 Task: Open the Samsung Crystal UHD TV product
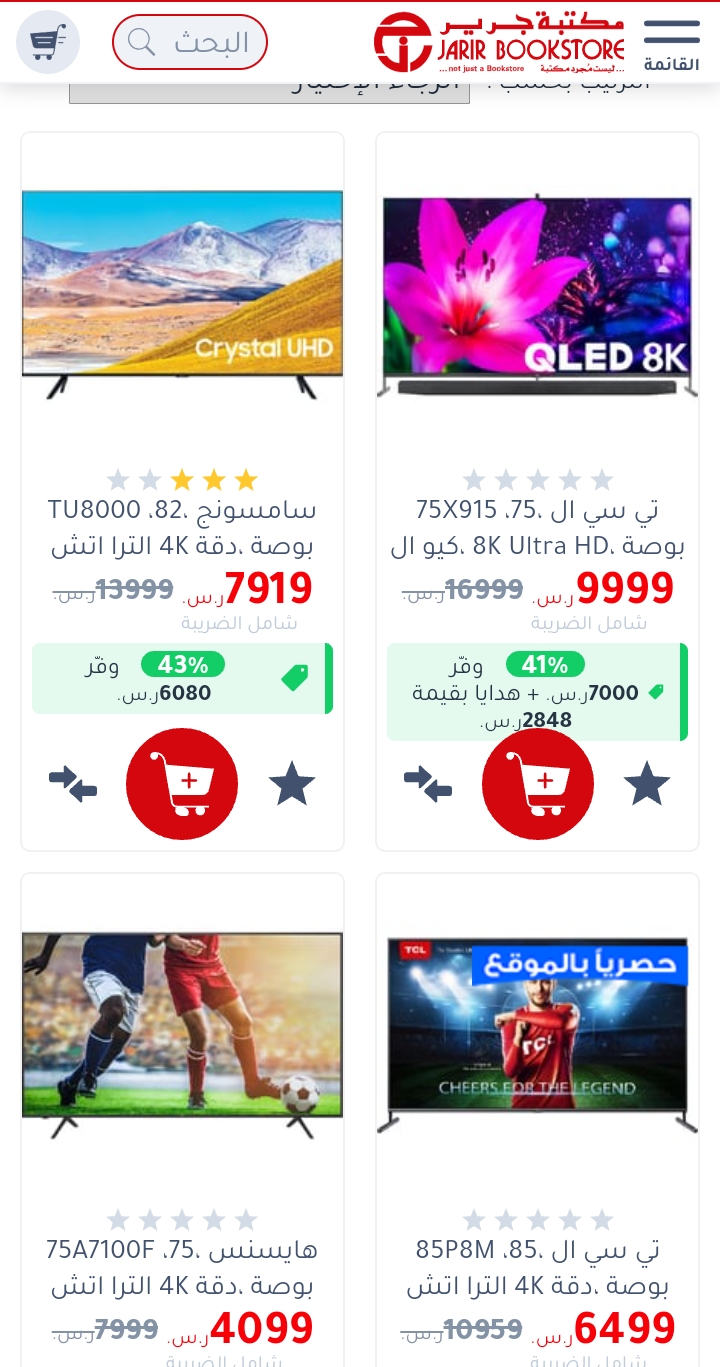pos(182,295)
